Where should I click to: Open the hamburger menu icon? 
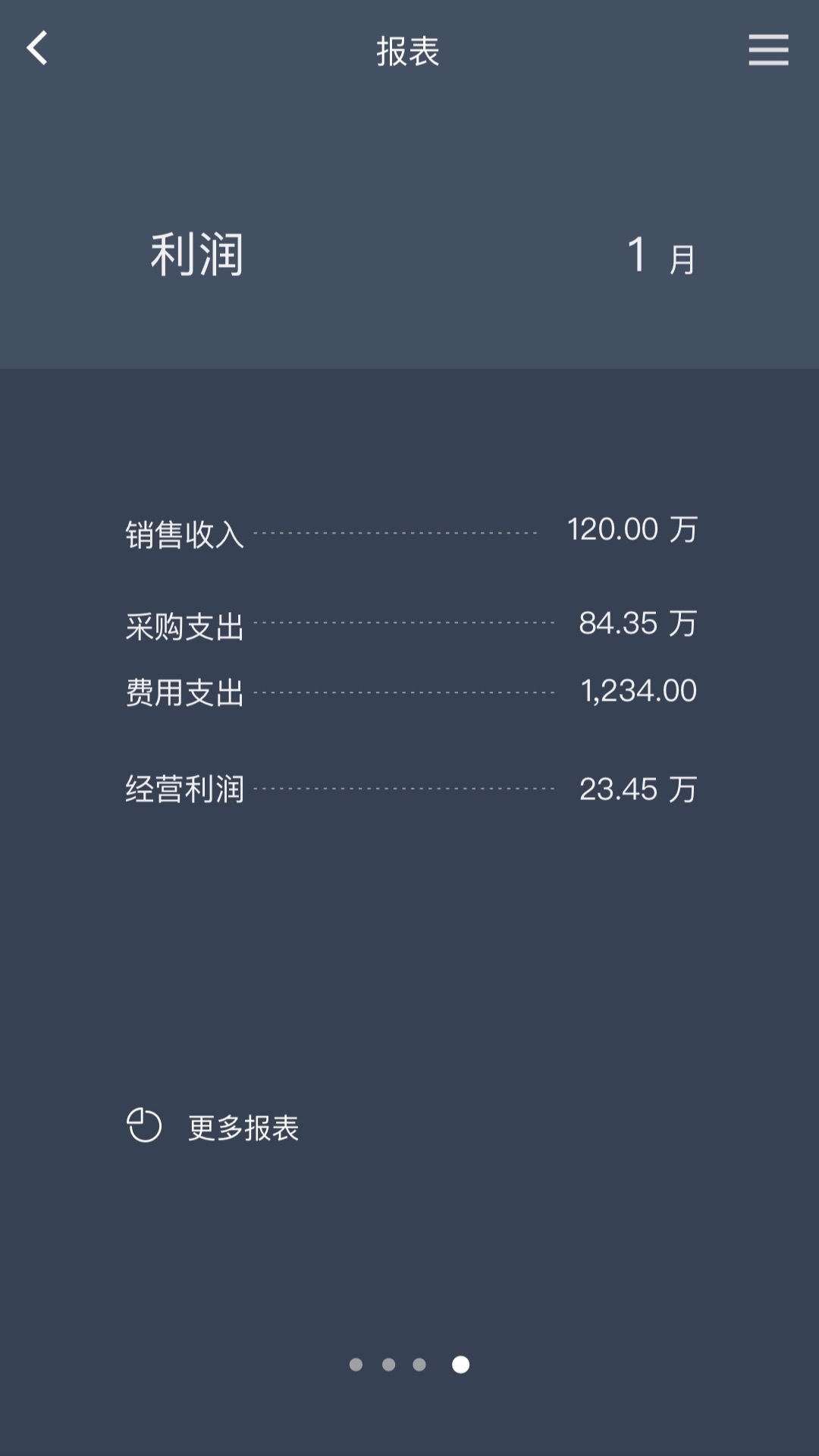tap(767, 49)
